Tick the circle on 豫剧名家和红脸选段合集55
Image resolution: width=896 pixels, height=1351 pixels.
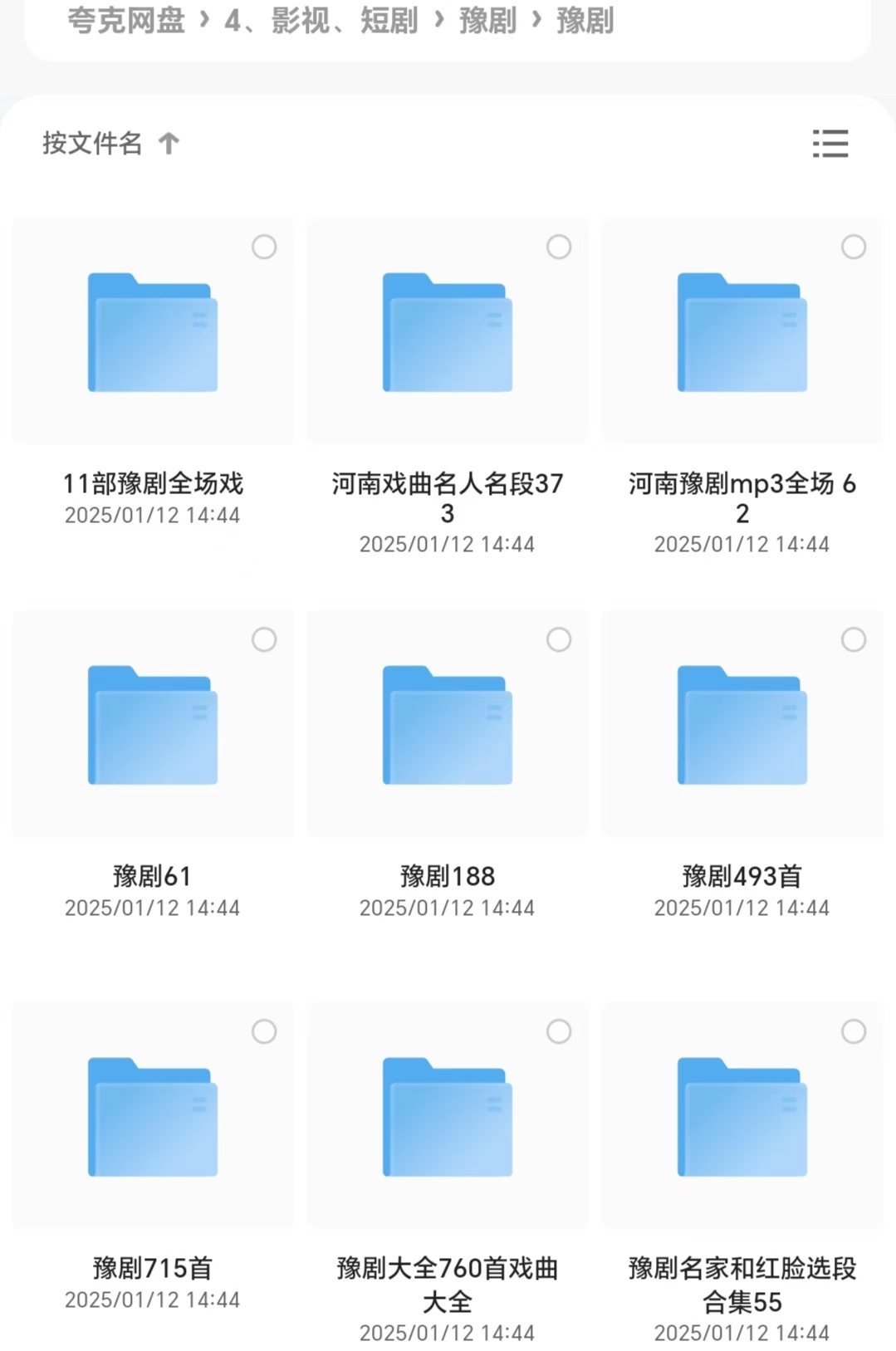854,1031
